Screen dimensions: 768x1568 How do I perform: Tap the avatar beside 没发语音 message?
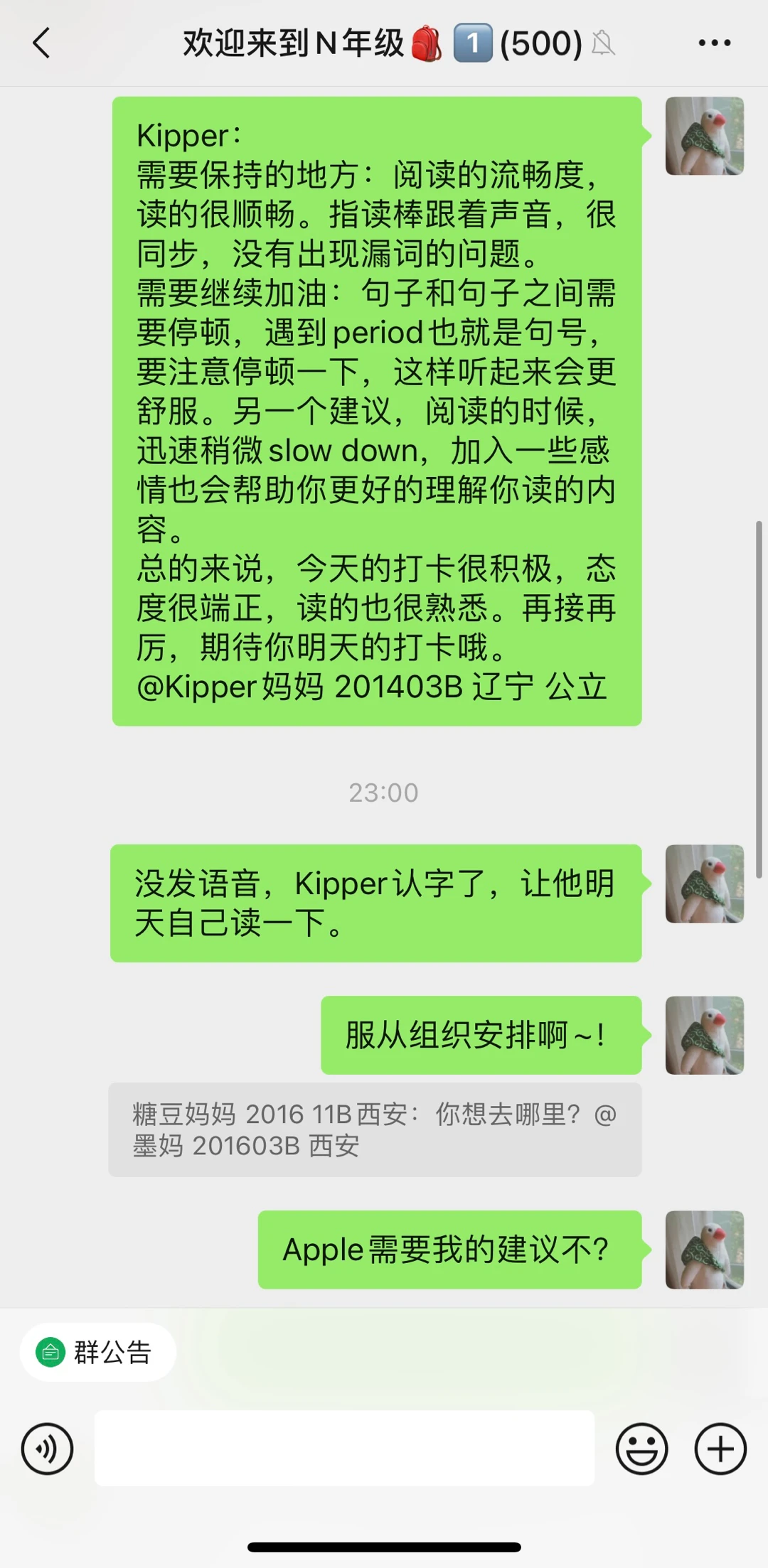tap(704, 884)
